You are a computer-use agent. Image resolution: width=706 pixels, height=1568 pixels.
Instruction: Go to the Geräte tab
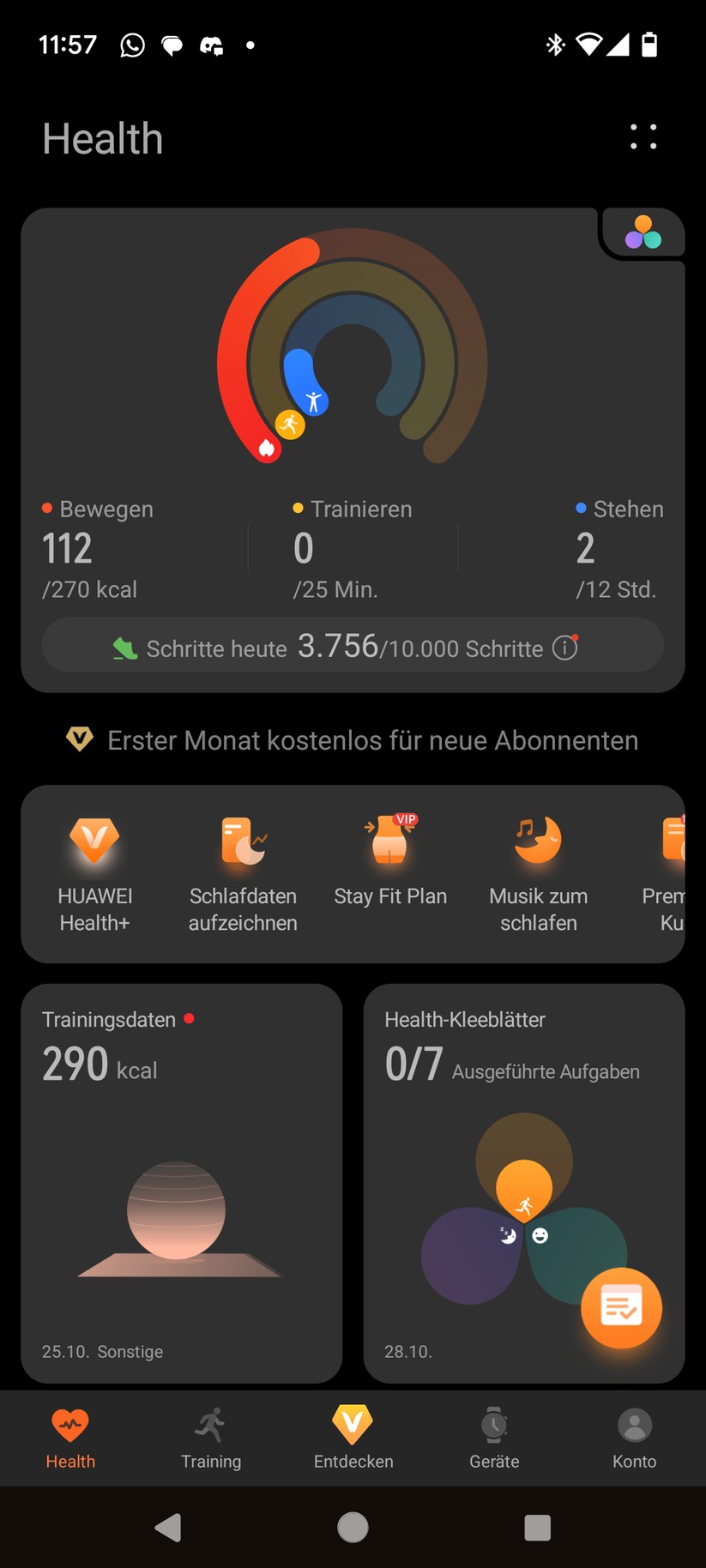(x=494, y=1438)
